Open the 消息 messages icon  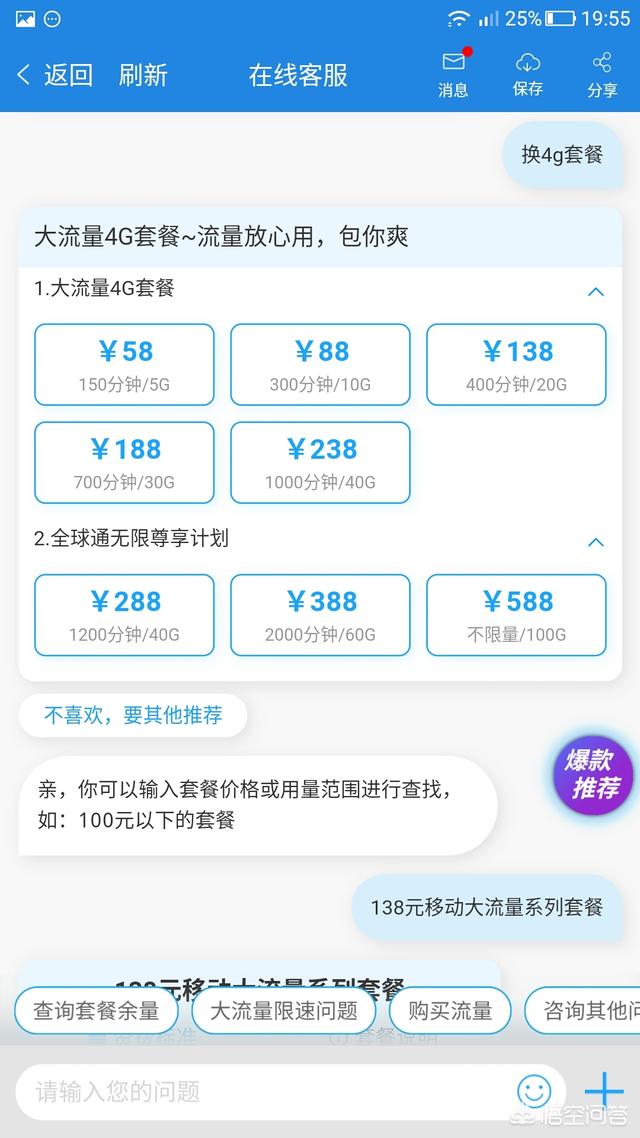[454, 73]
